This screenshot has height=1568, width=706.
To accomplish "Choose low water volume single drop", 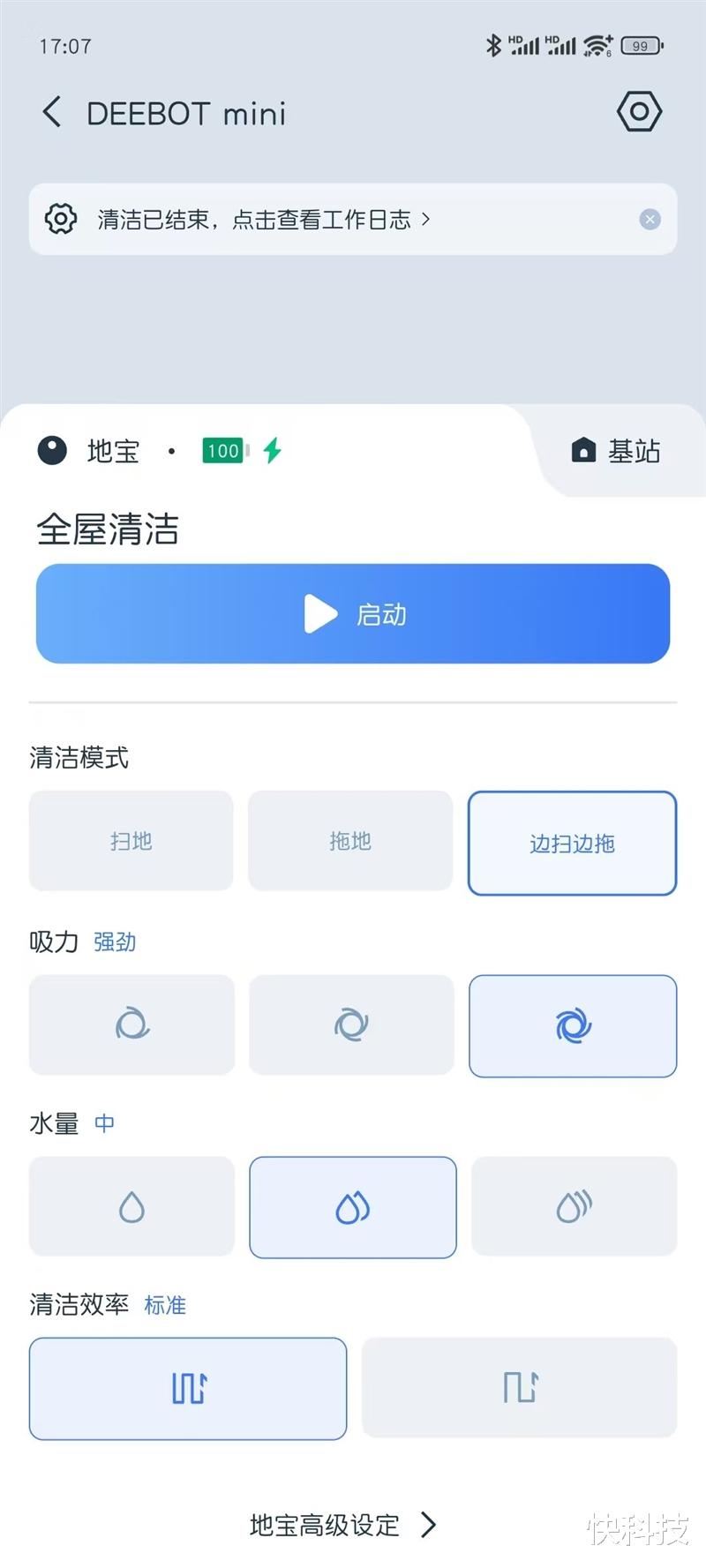I will (x=131, y=1206).
